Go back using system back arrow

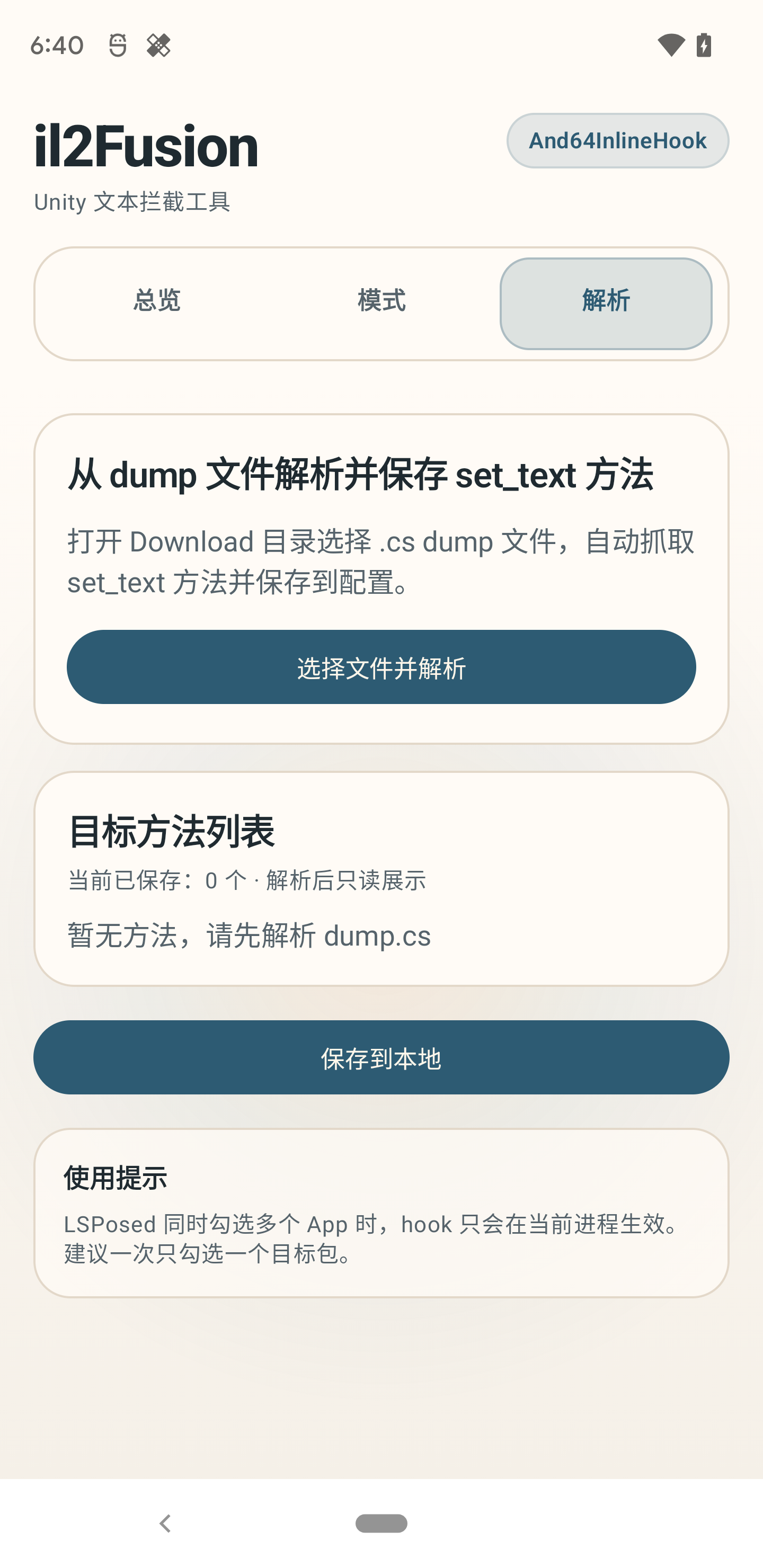pyautogui.click(x=164, y=1523)
